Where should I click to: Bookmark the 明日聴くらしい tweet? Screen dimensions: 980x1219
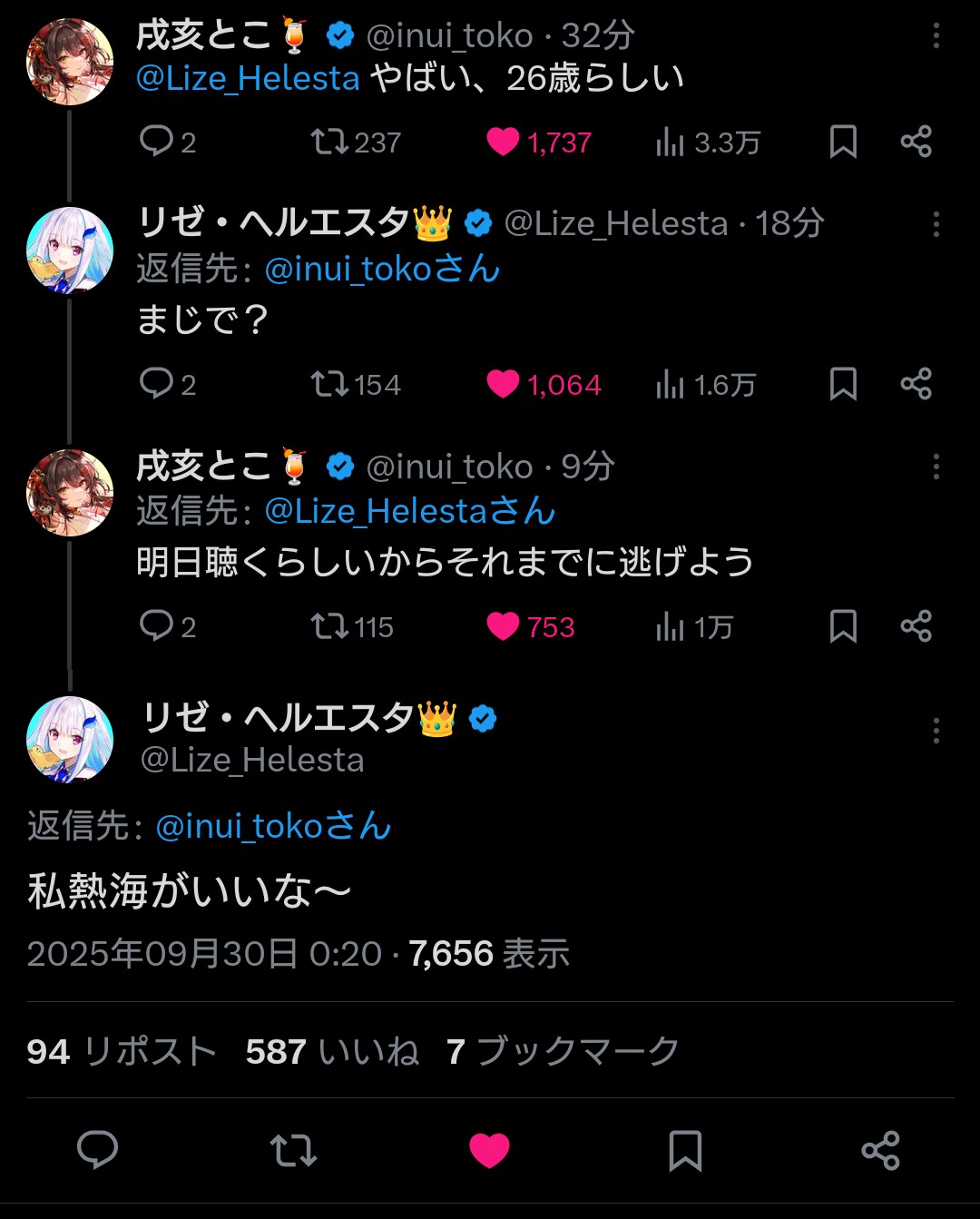pos(843,626)
